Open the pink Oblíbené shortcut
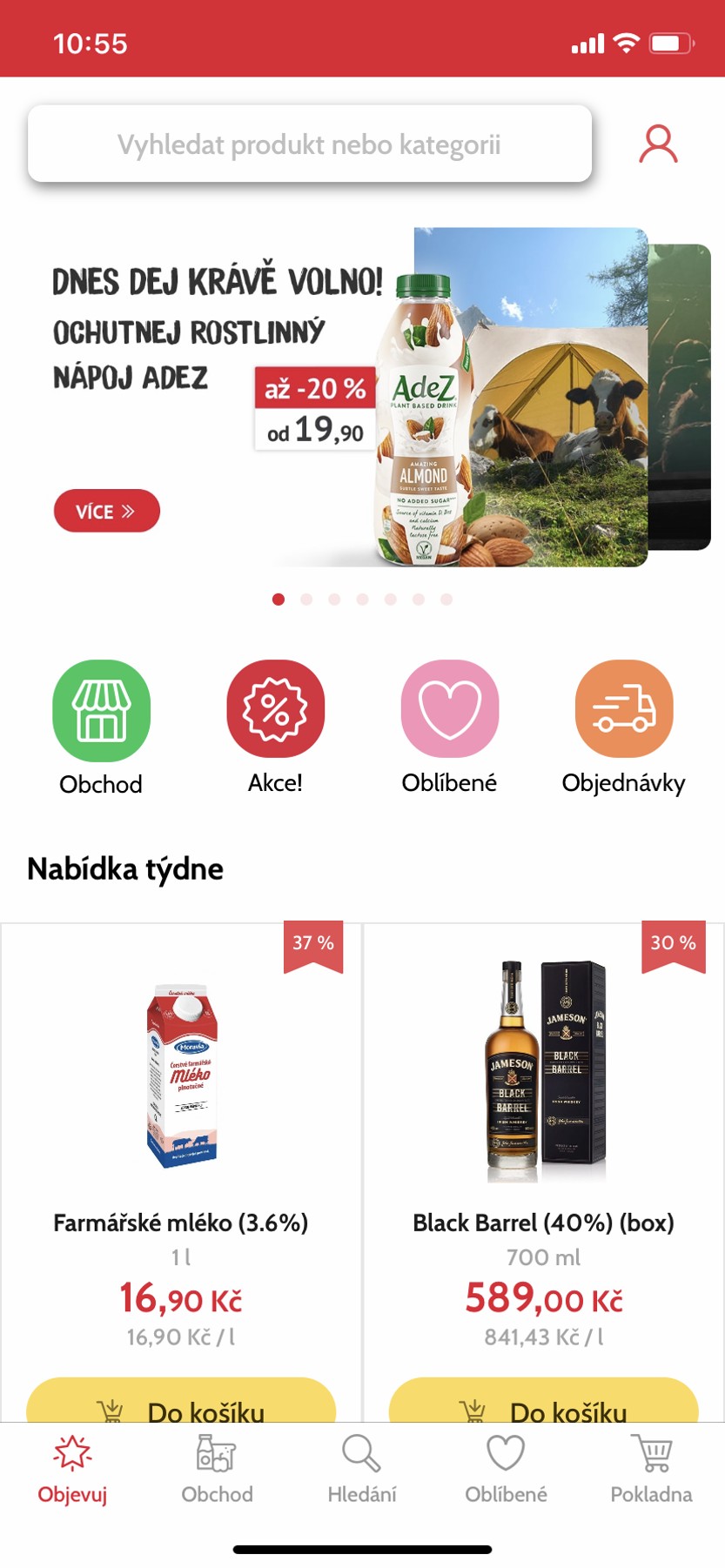The height and width of the screenshot is (1568, 725). pos(449,711)
